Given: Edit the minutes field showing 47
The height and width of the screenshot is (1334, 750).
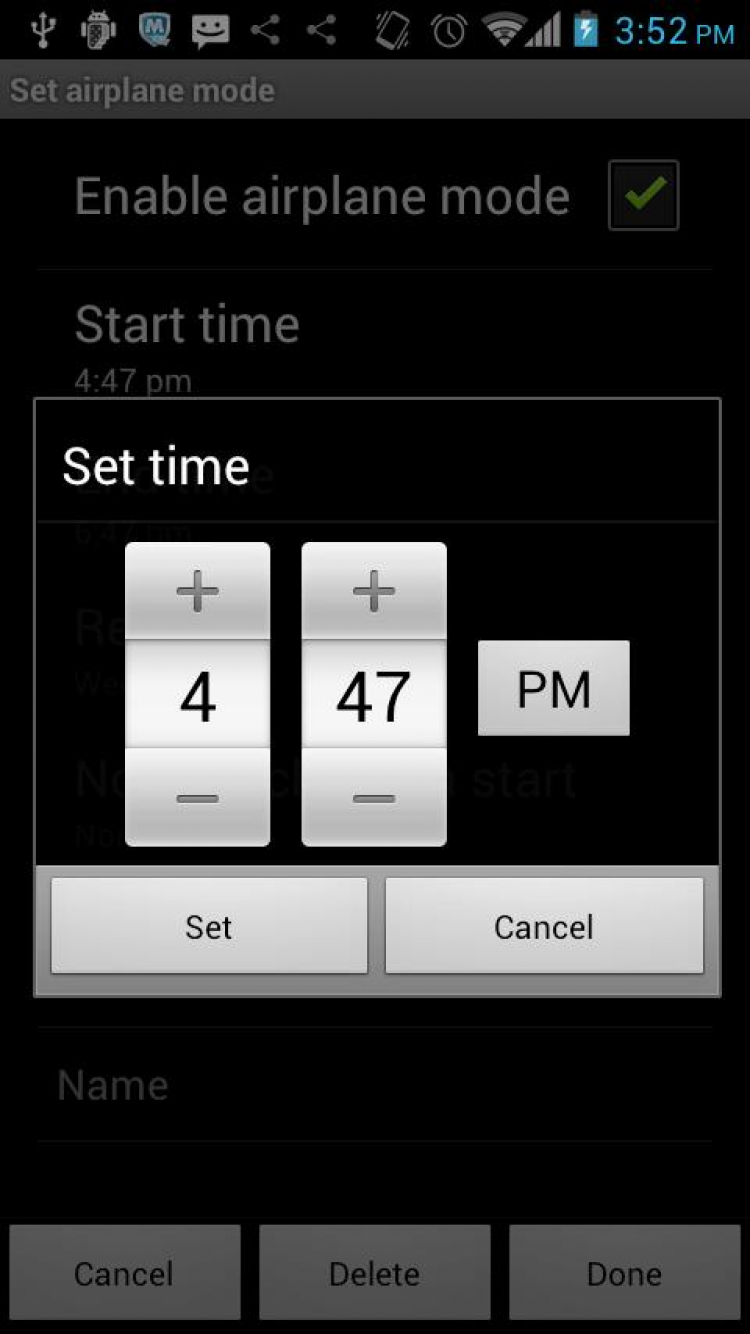Looking at the screenshot, I should tap(374, 696).
